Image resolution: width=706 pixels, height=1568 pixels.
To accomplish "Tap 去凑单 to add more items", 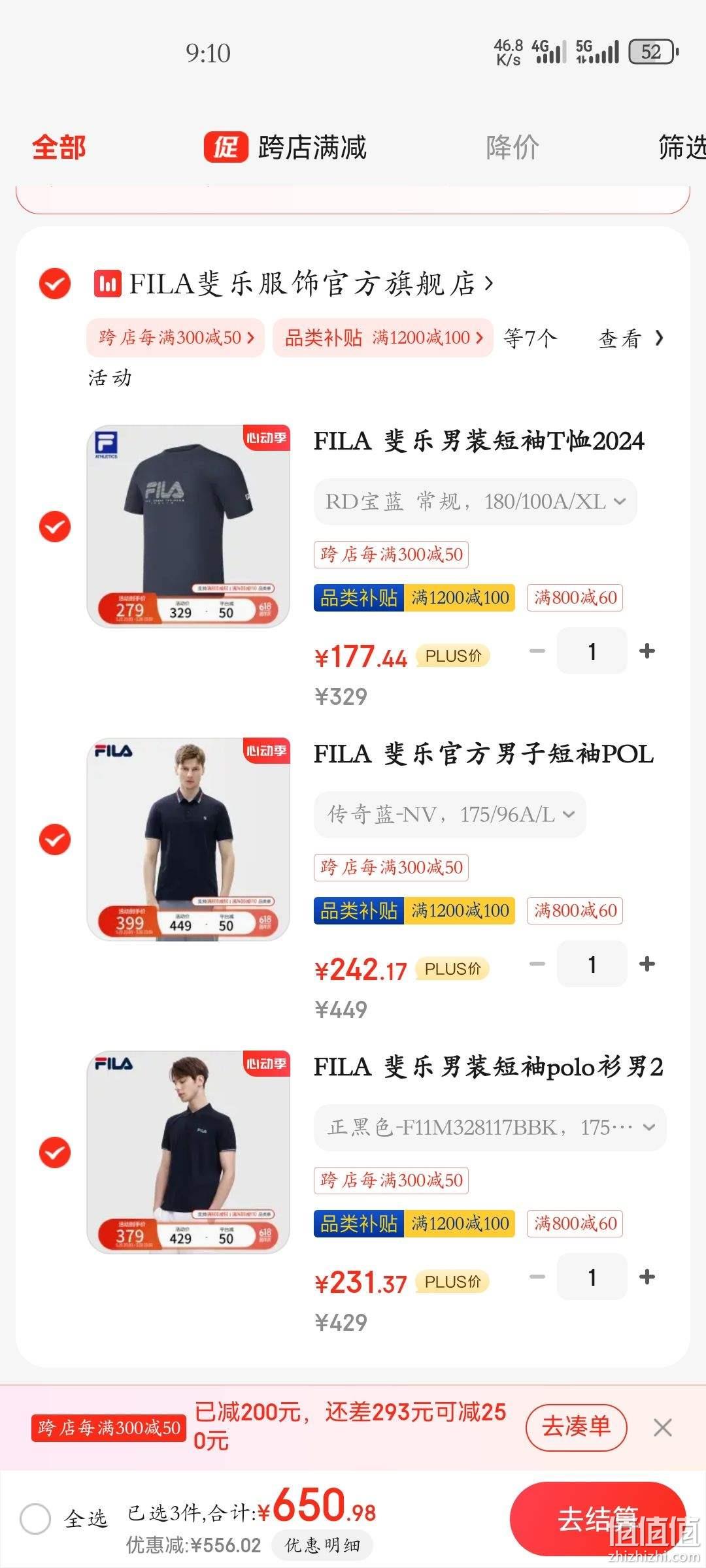I will click(576, 1426).
